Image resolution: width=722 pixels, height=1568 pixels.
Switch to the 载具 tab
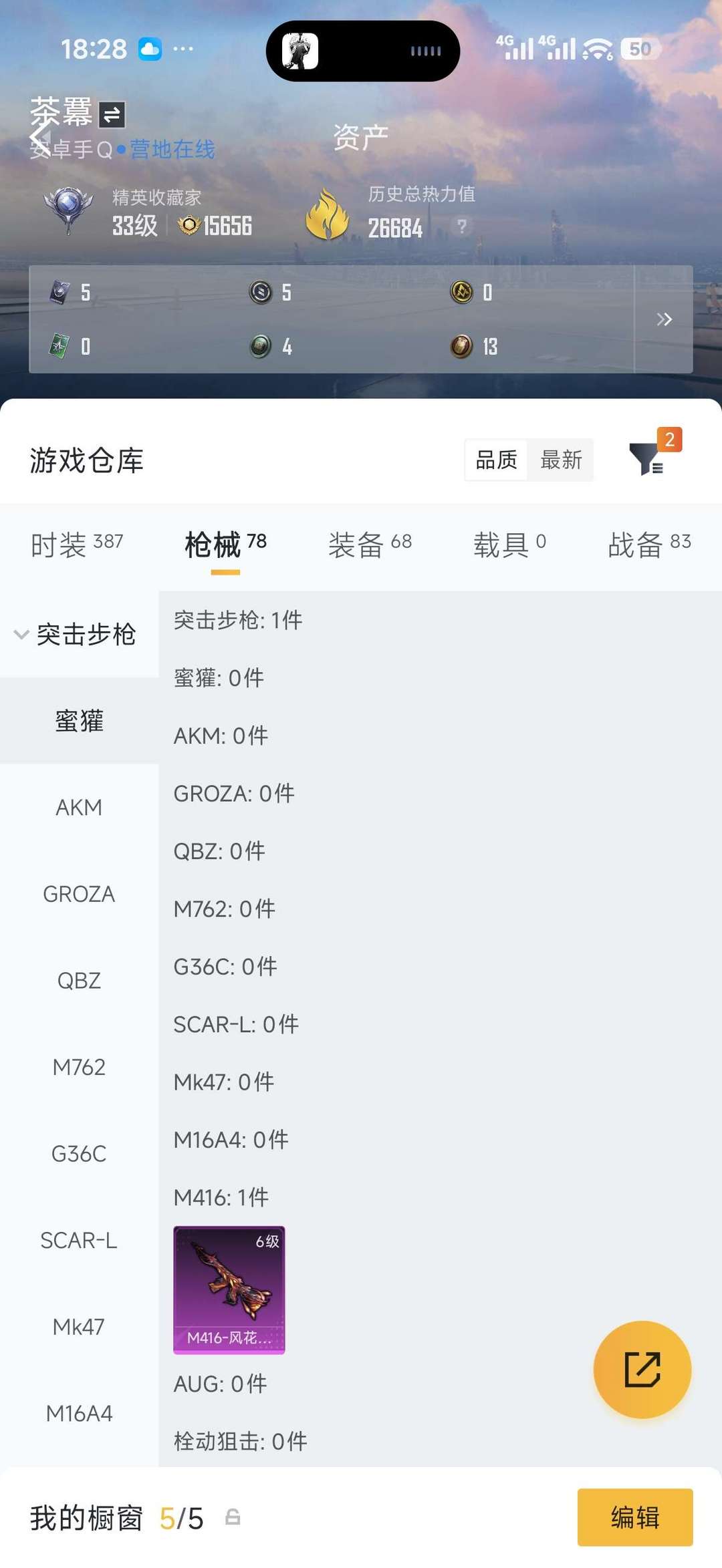[x=510, y=544]
